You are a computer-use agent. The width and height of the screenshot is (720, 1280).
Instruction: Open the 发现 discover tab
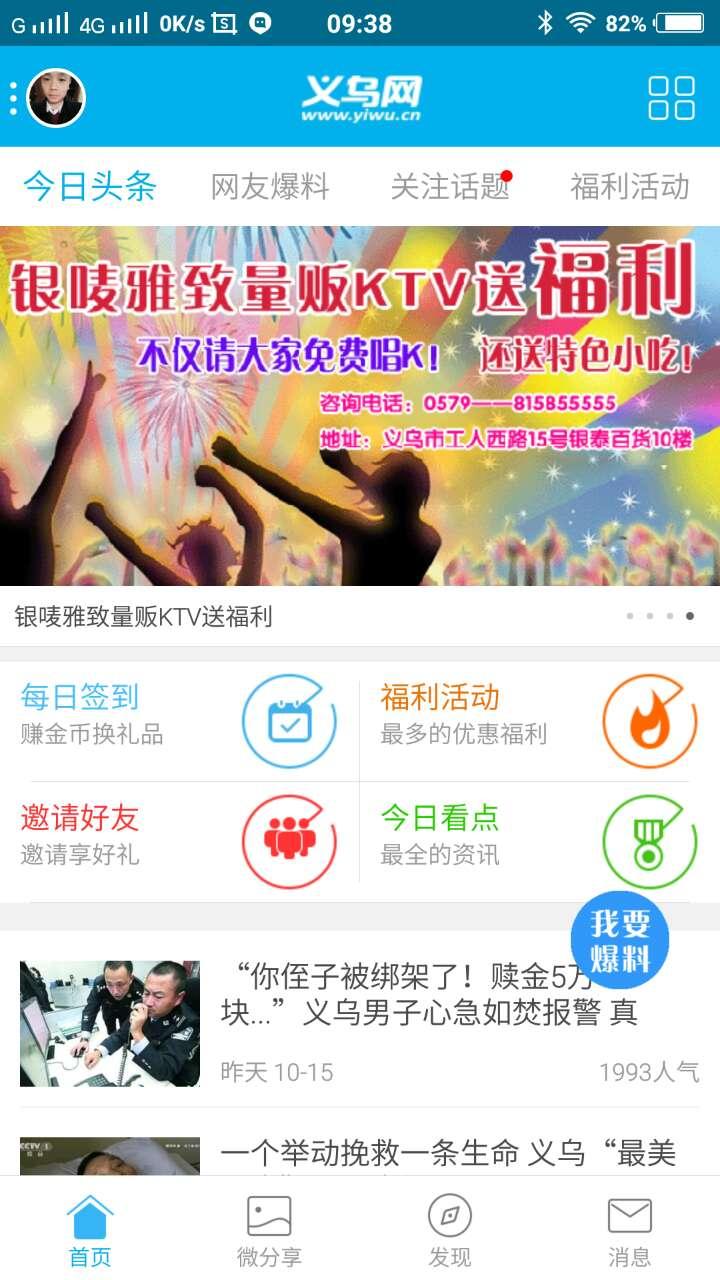pyautogui.click(x=450, y=1230)
